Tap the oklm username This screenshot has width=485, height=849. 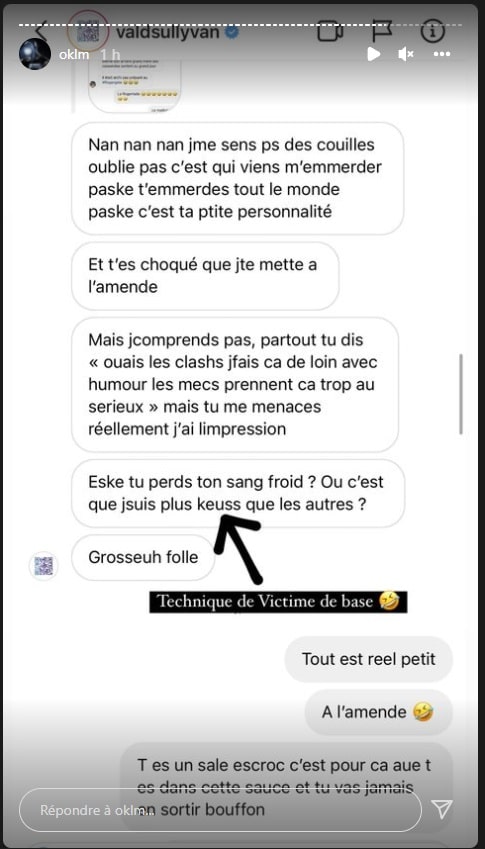pos(74,54)
